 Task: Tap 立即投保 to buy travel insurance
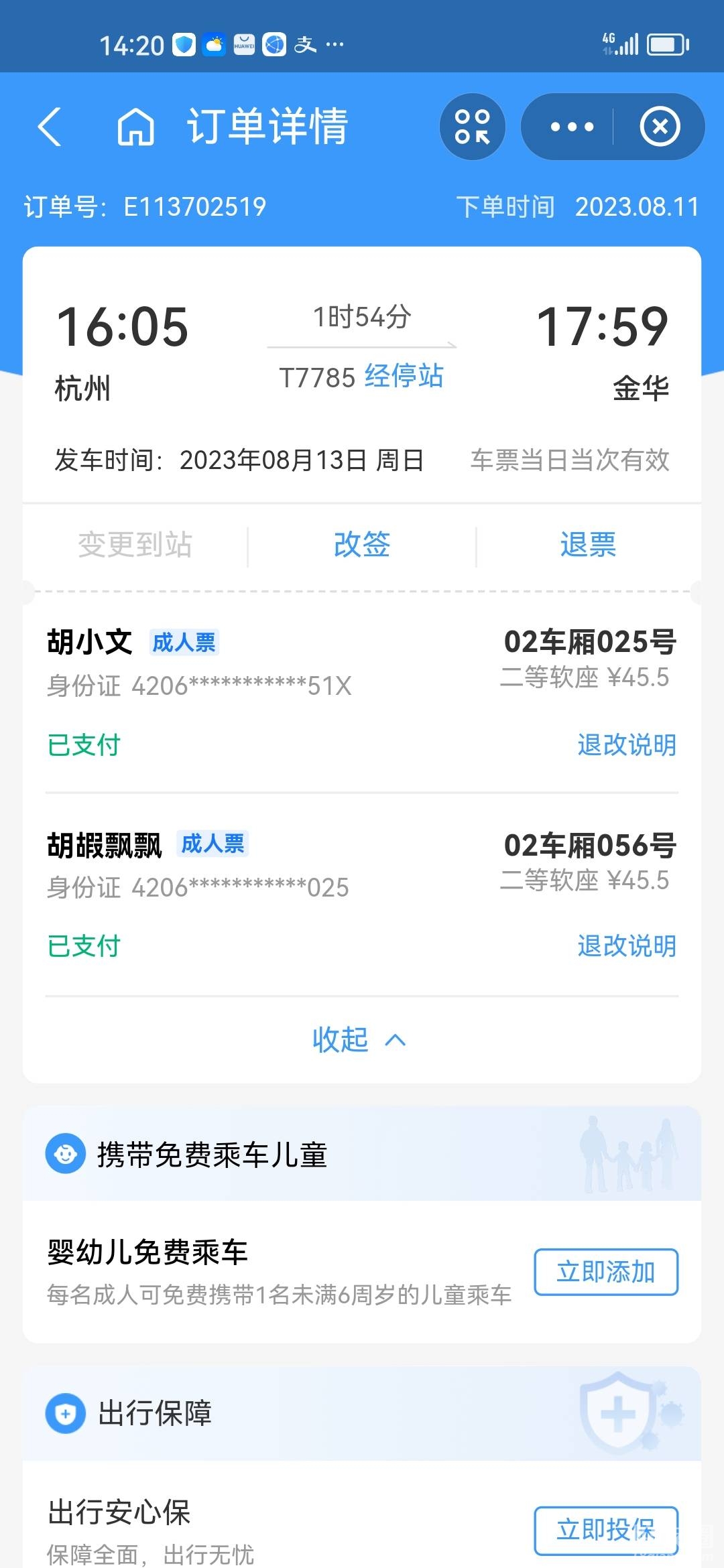[x=606, y=1530]
